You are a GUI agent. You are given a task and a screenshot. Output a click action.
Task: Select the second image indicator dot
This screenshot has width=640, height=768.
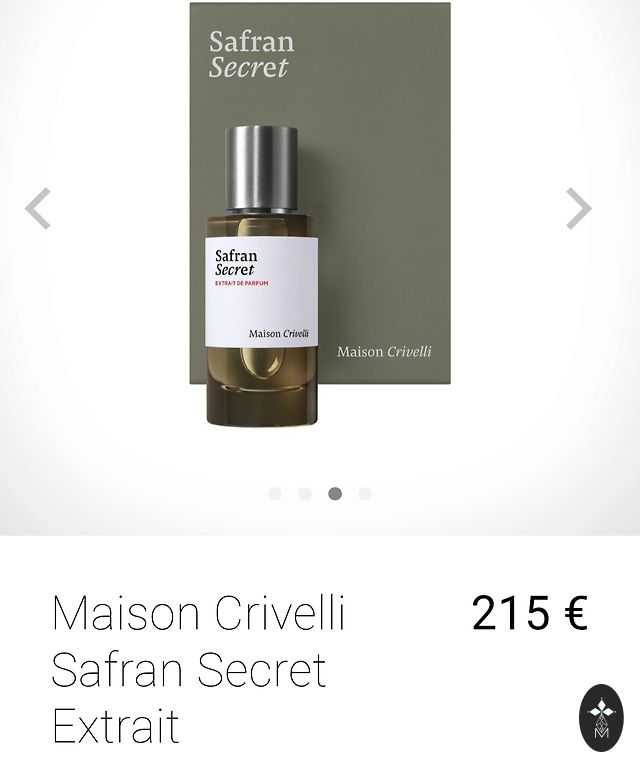pos(305,493)
